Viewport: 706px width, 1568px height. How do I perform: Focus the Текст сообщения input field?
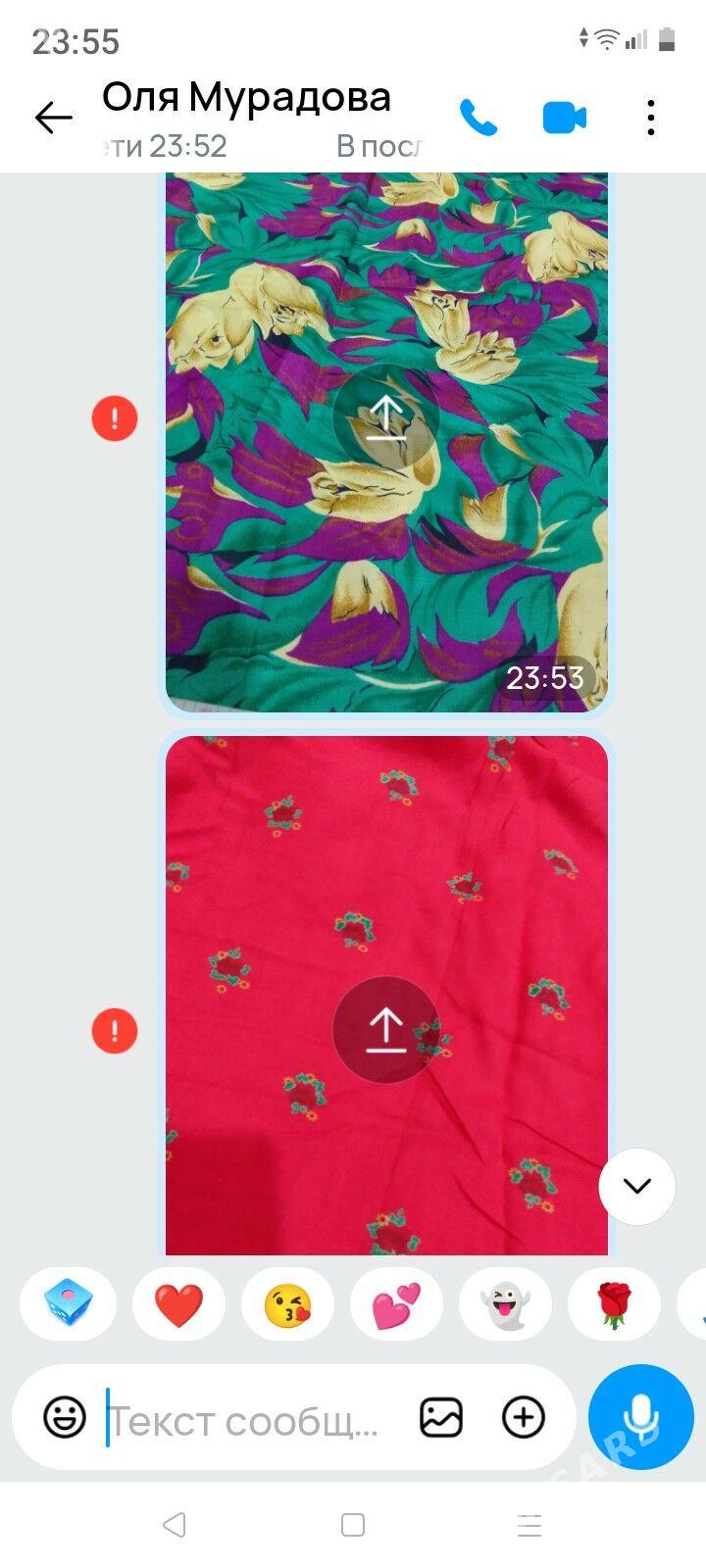pyautogui.click(x=245, y=1419)
